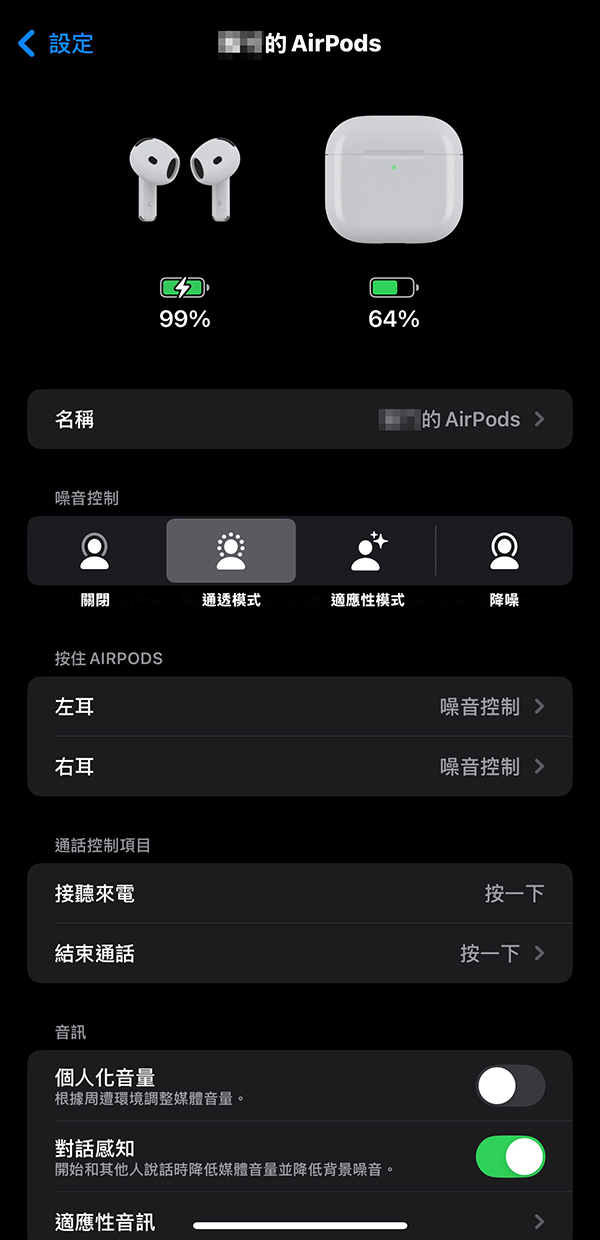Screen dimensions: 600x1240
Task: Open 右耳 press-and-hold settings
Action: [x=300, y=767]
